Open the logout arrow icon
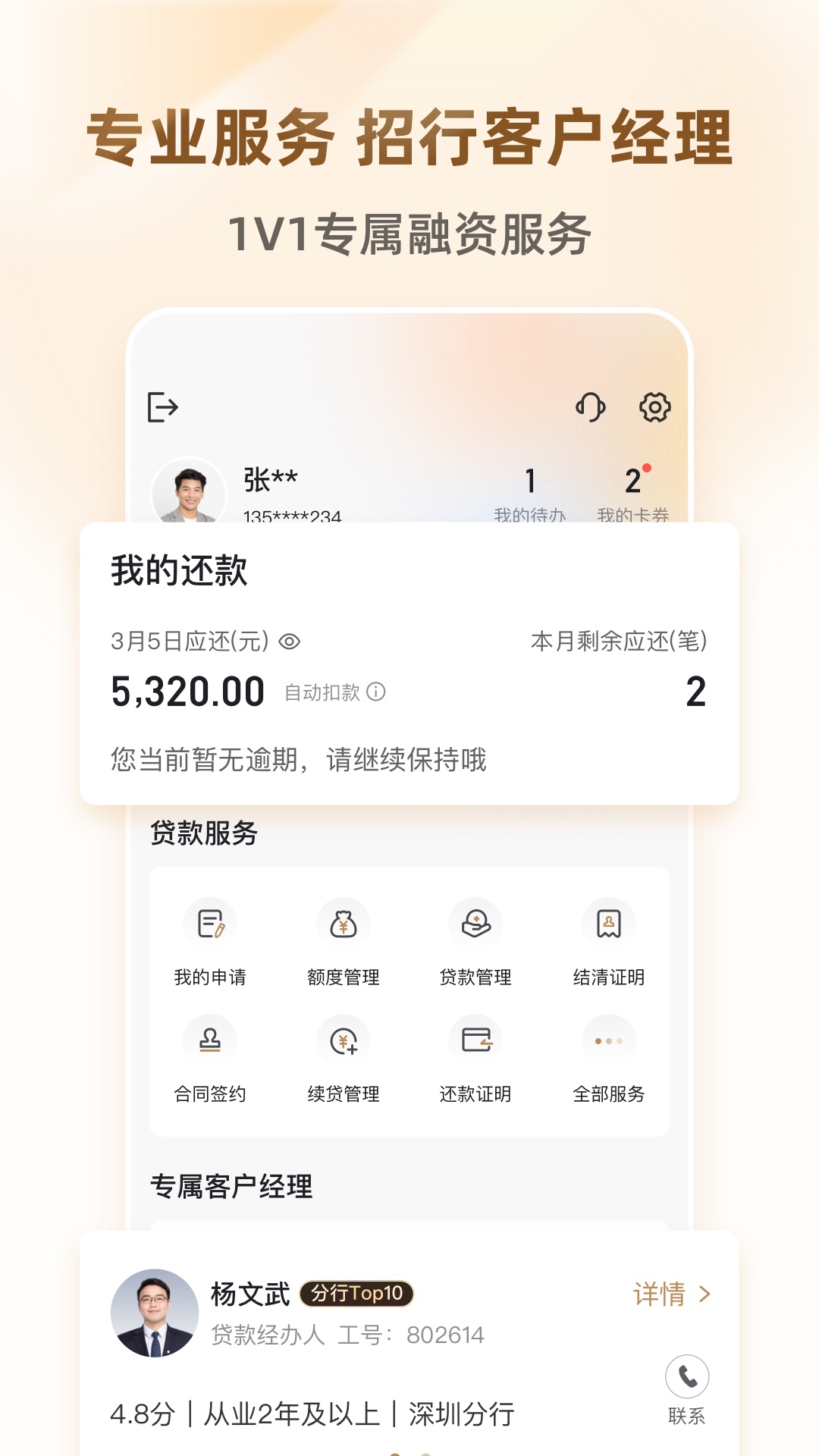819x1456 pixels. [x=161, y=407]
